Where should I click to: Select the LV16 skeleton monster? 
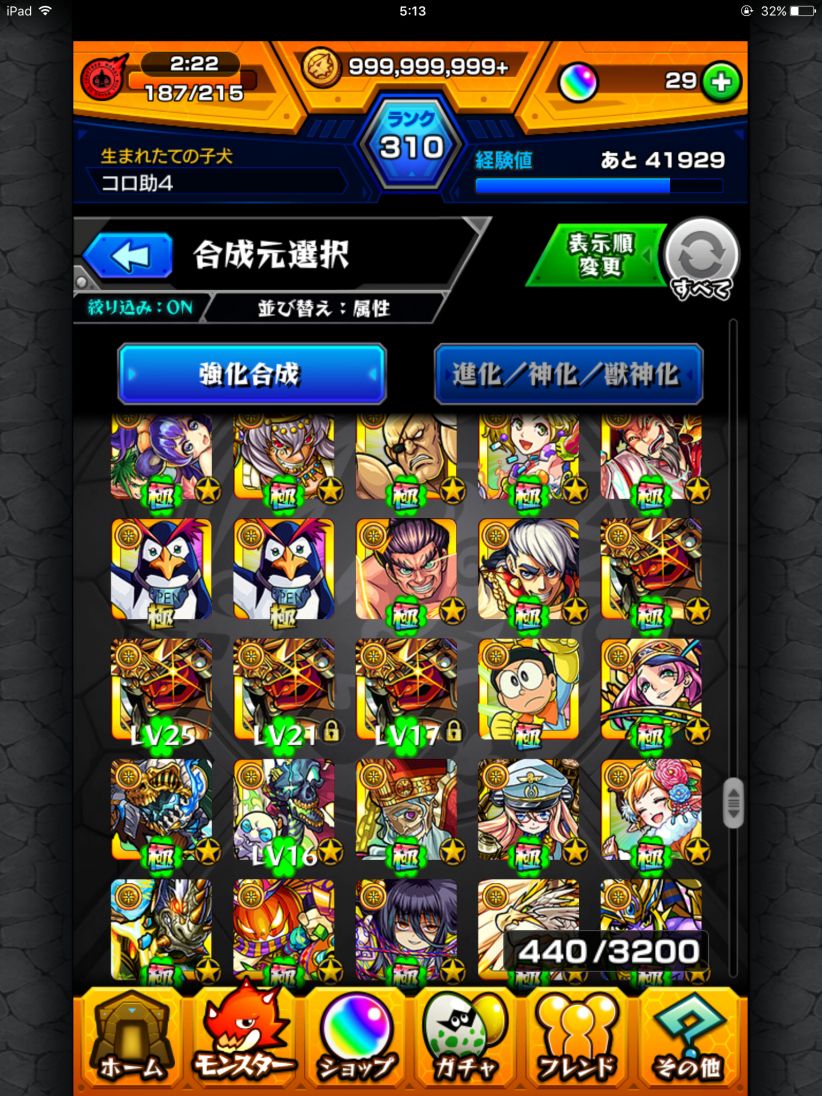tap(284, 812)
